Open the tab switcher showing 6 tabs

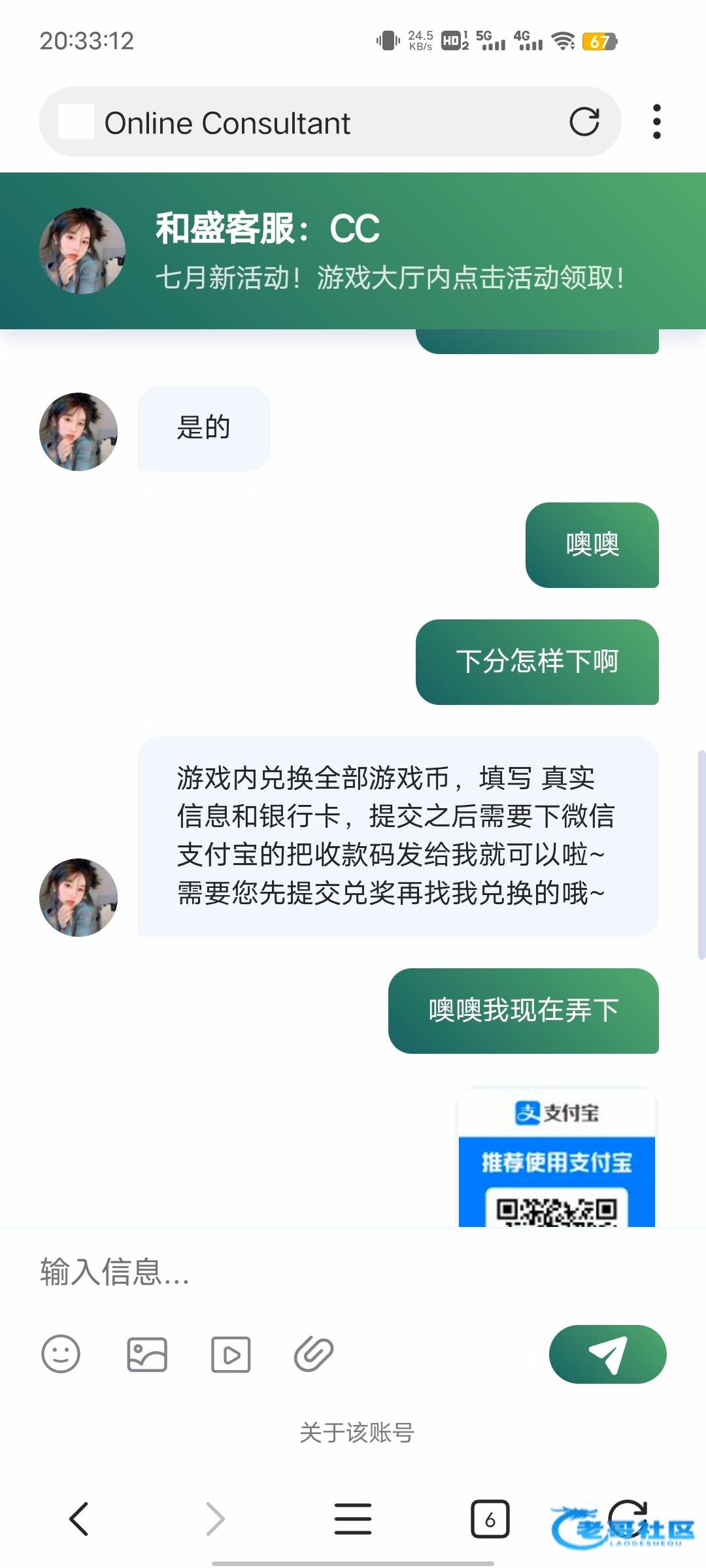tap(490, 1519)
